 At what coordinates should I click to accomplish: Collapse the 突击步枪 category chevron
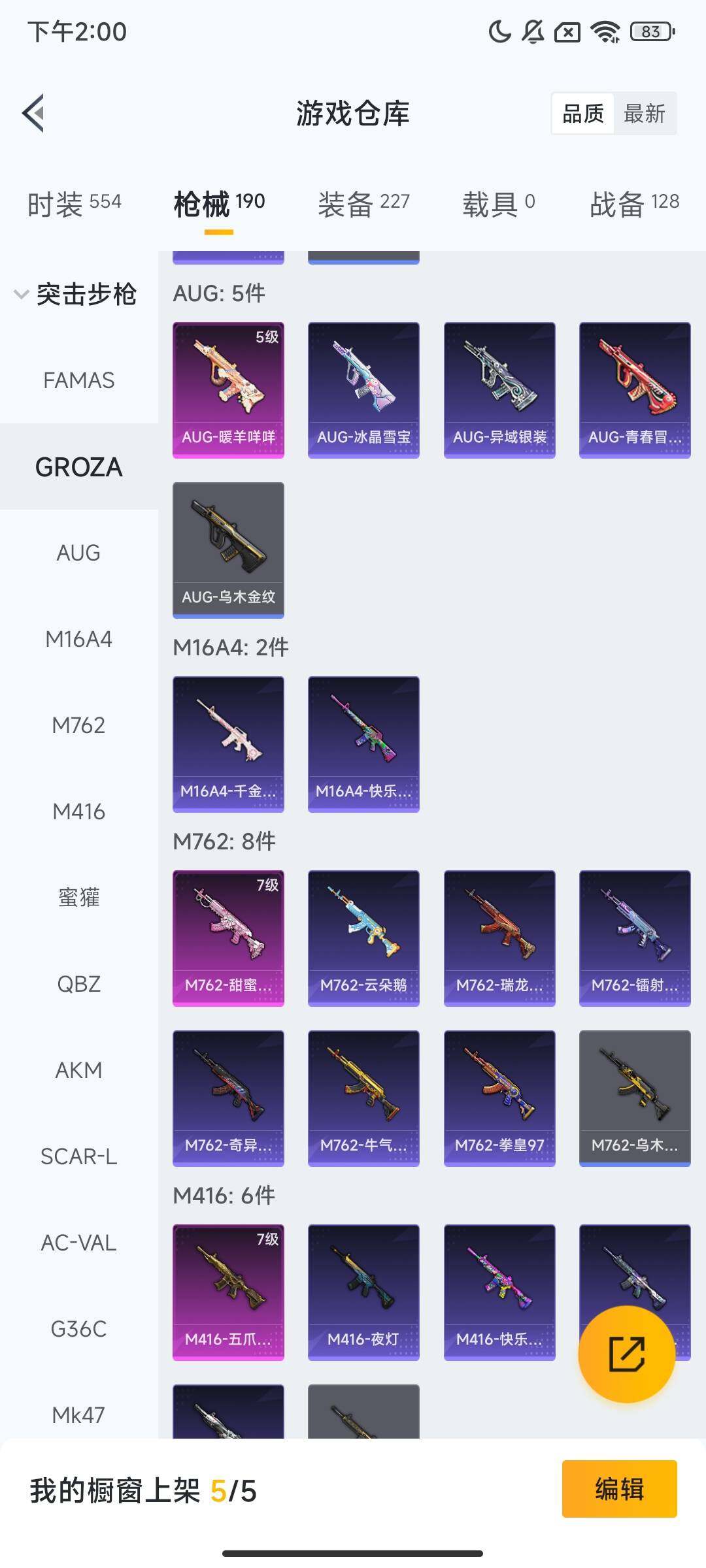pyautogui.click(x=20, y=294)
